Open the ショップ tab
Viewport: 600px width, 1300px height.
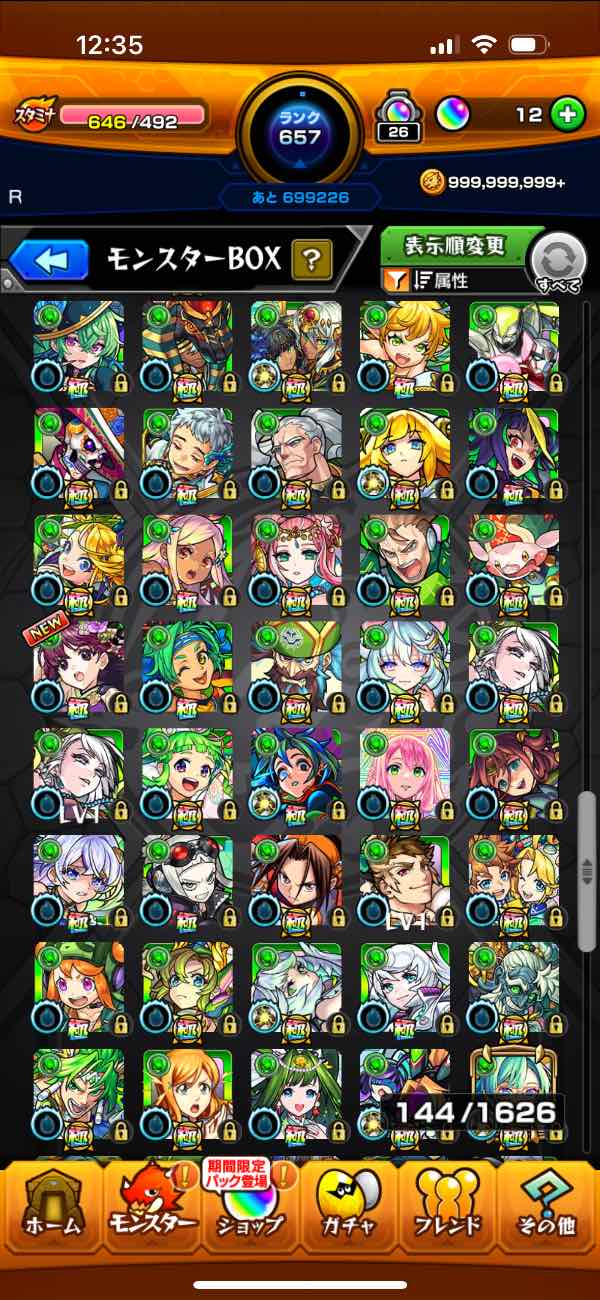pos(249,1207)
